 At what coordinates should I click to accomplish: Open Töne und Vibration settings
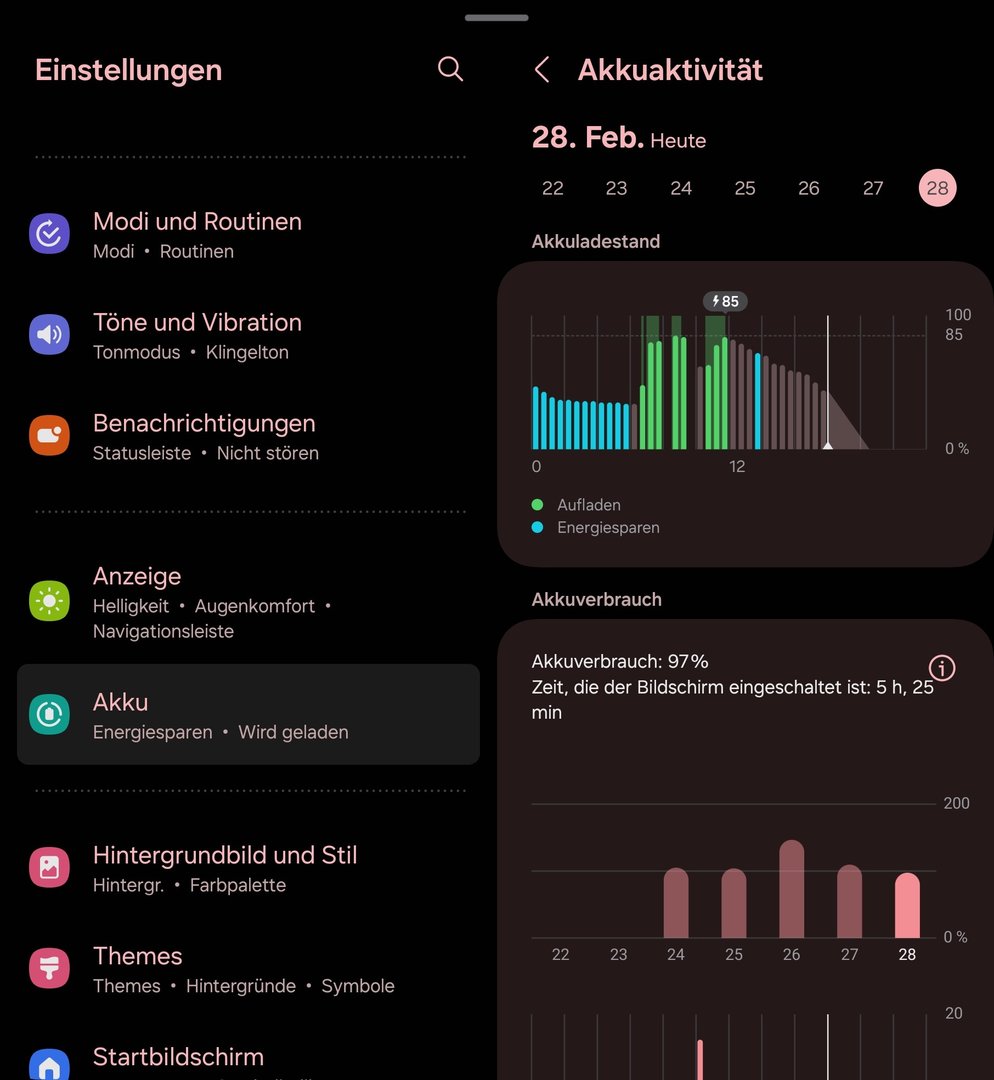pos(197,336)
